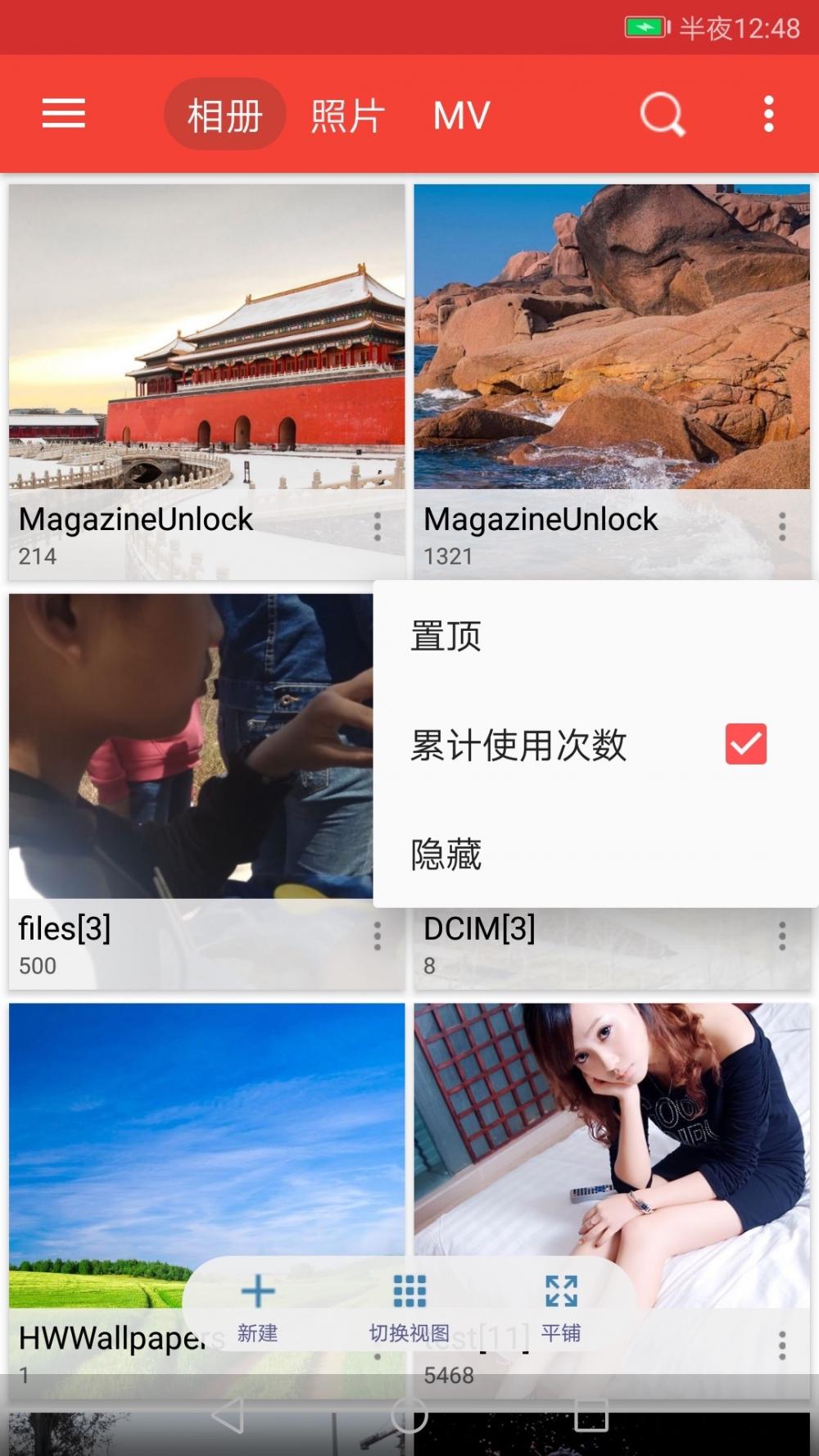819x1456 pixels.
Task: Select the 相册 tab
Action: (x=224, y=116)
